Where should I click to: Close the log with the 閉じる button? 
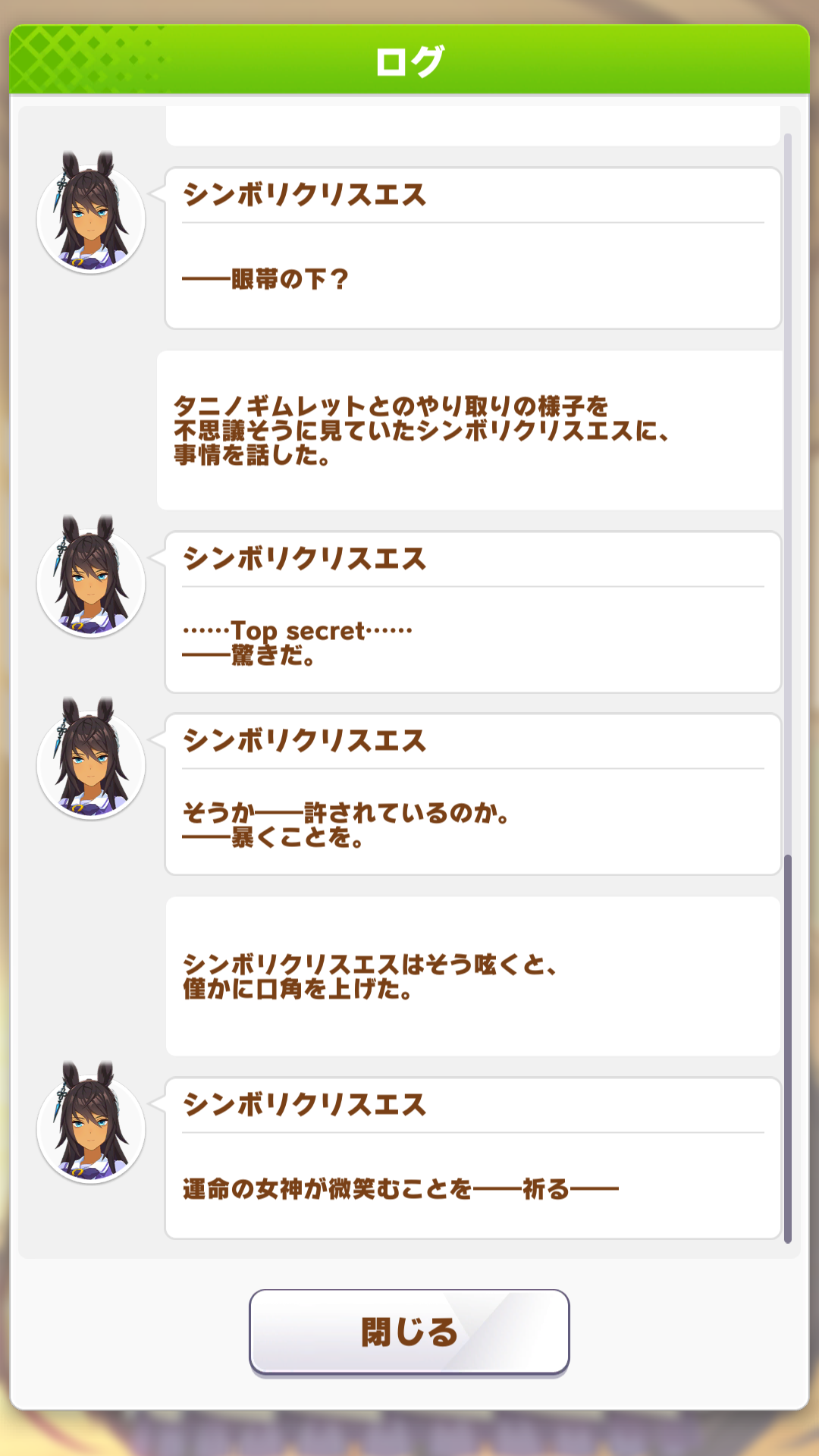pos(409,1332)
